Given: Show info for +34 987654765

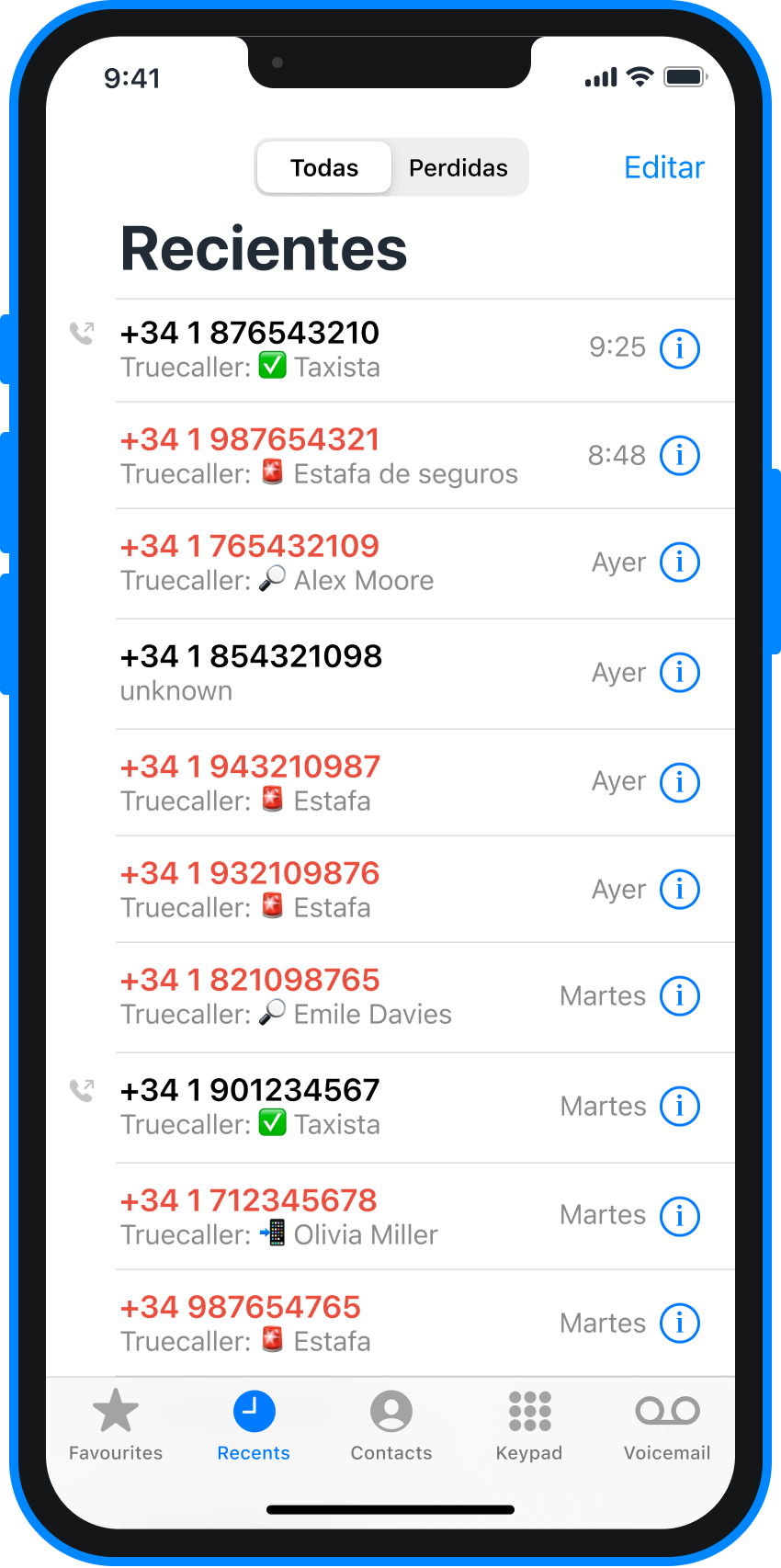Looking at the screenshot, I should (x=680, y=1323).
